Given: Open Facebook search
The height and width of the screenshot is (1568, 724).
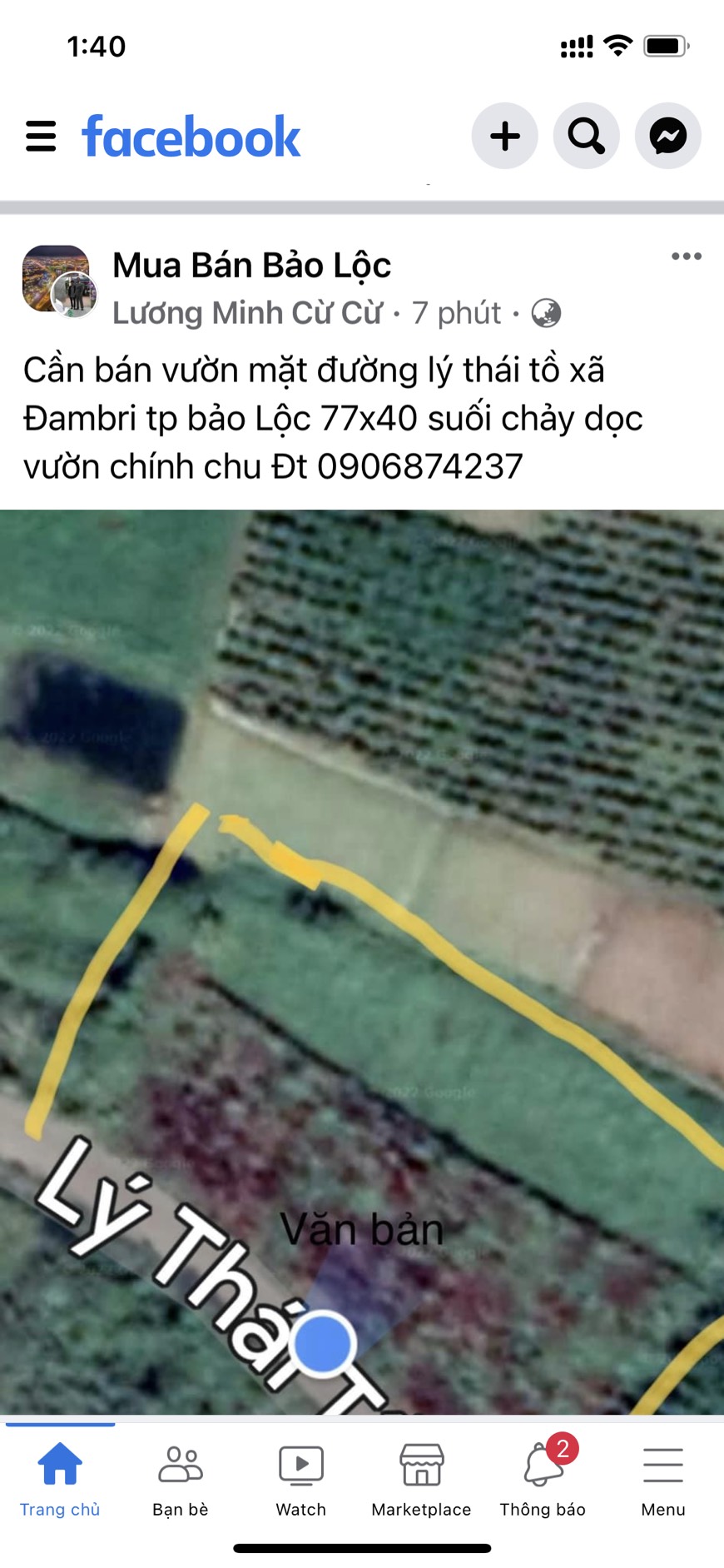Looking at the screenshot, I should click(587, 136).
